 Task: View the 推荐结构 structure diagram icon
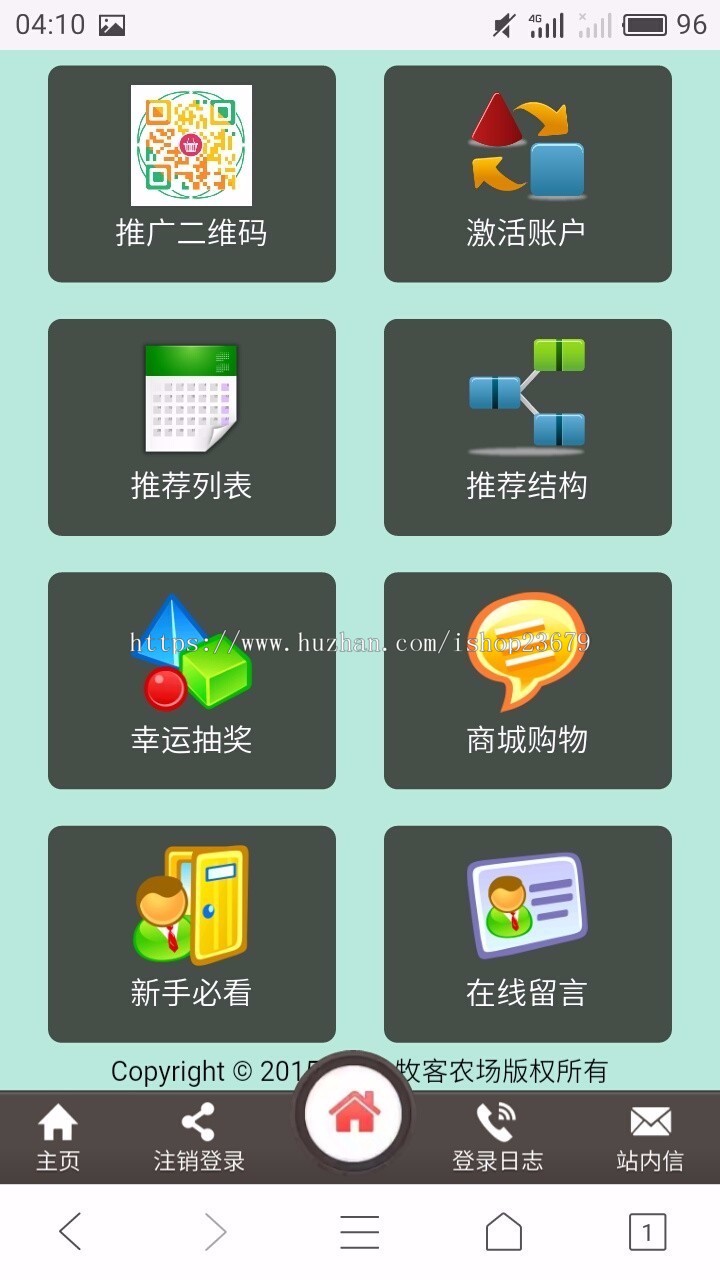tap(527, 398)
